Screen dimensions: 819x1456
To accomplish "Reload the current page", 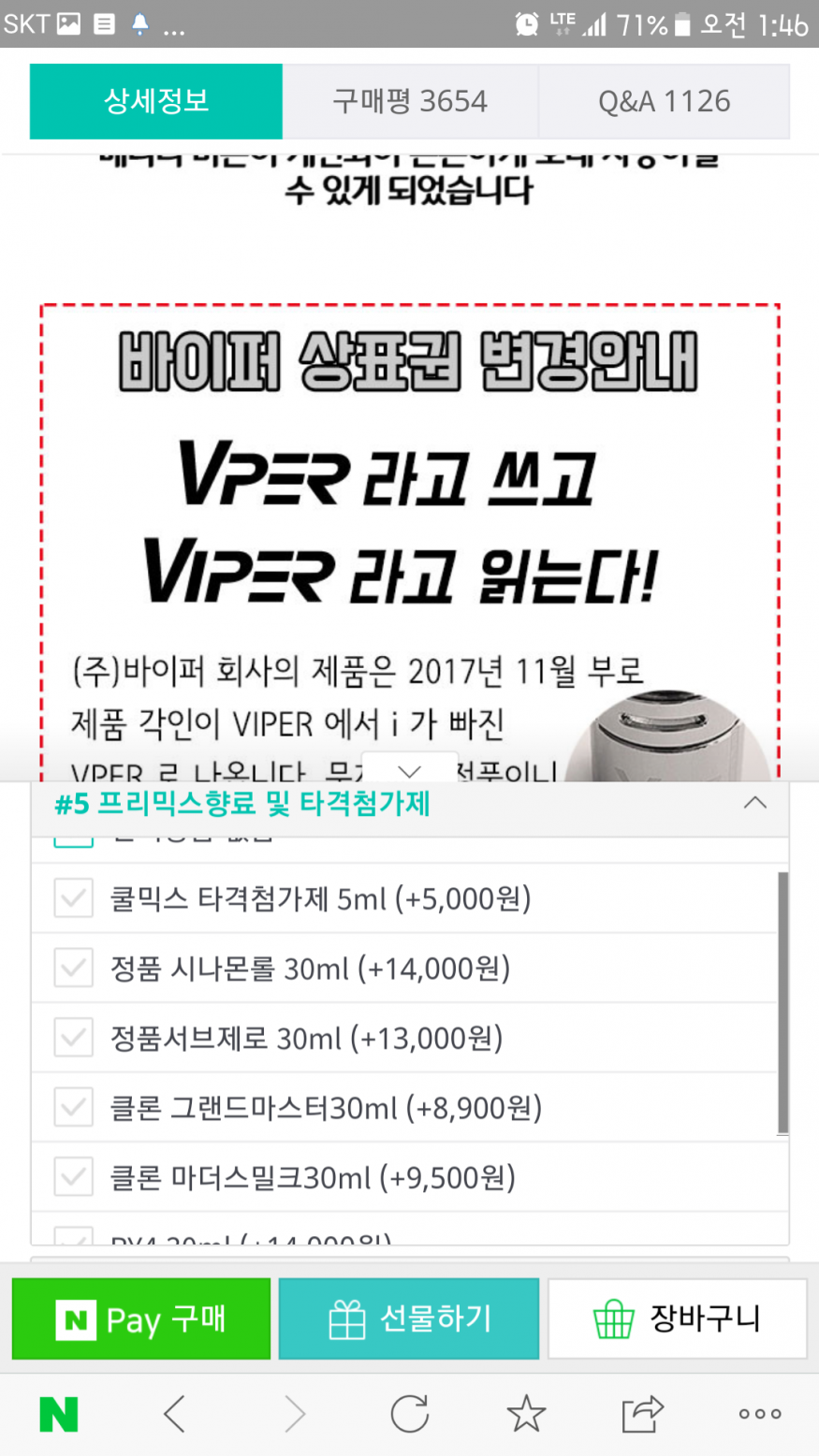I will point(409,1414).
